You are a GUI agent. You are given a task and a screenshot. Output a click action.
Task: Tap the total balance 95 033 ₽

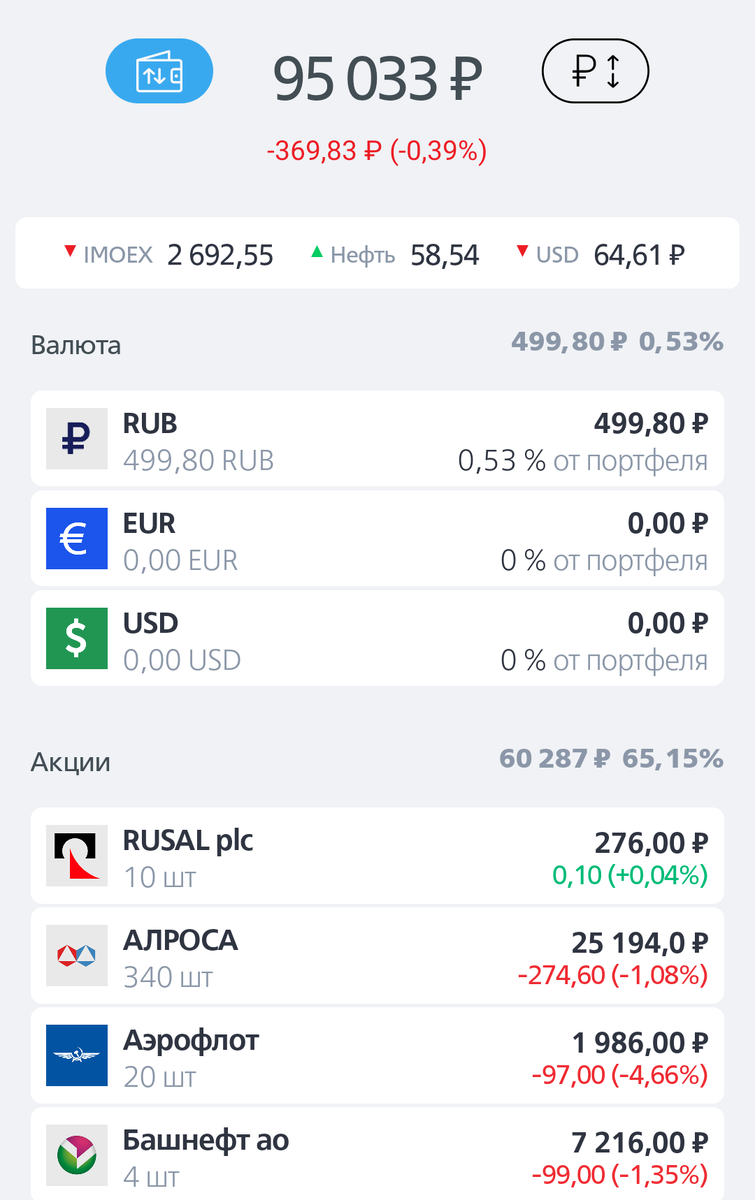378,73
